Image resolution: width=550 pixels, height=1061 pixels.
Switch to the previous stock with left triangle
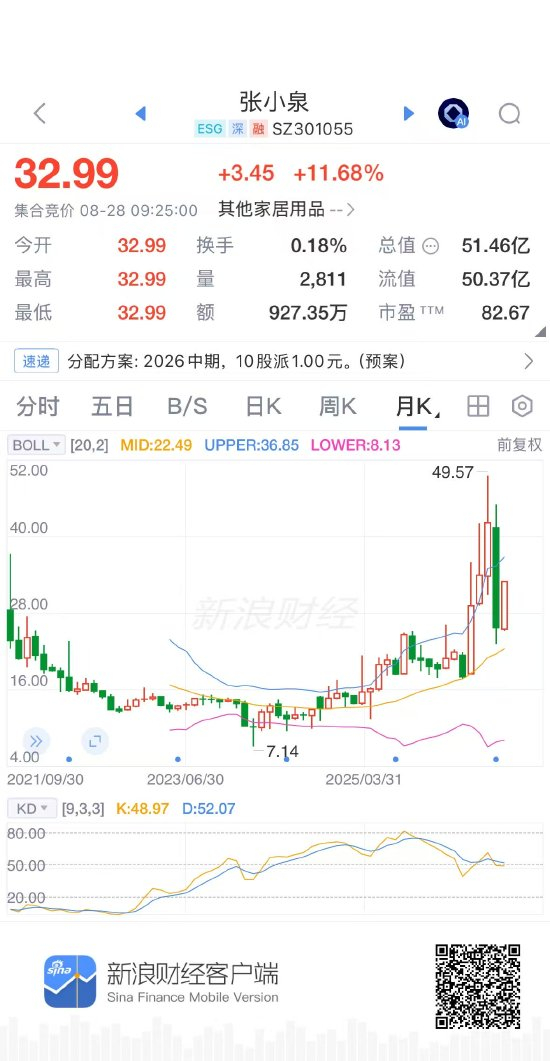click(141, 114)
